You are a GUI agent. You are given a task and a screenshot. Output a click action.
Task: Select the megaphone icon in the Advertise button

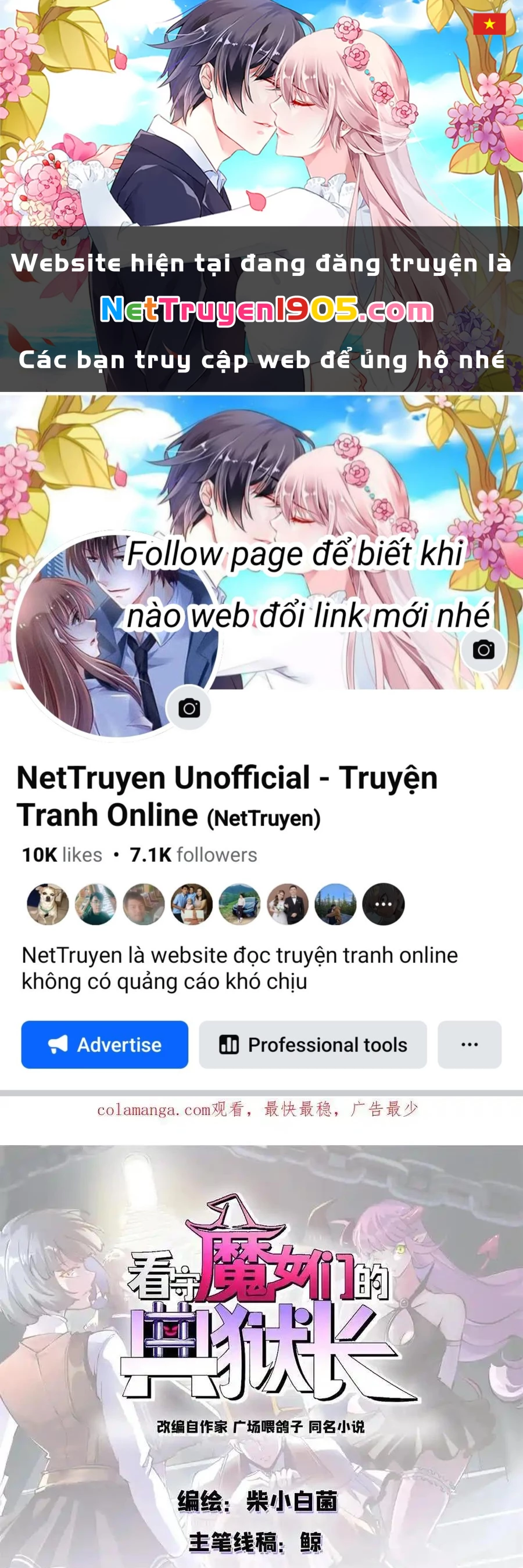pyautogui.click(x=58, y=1045)
